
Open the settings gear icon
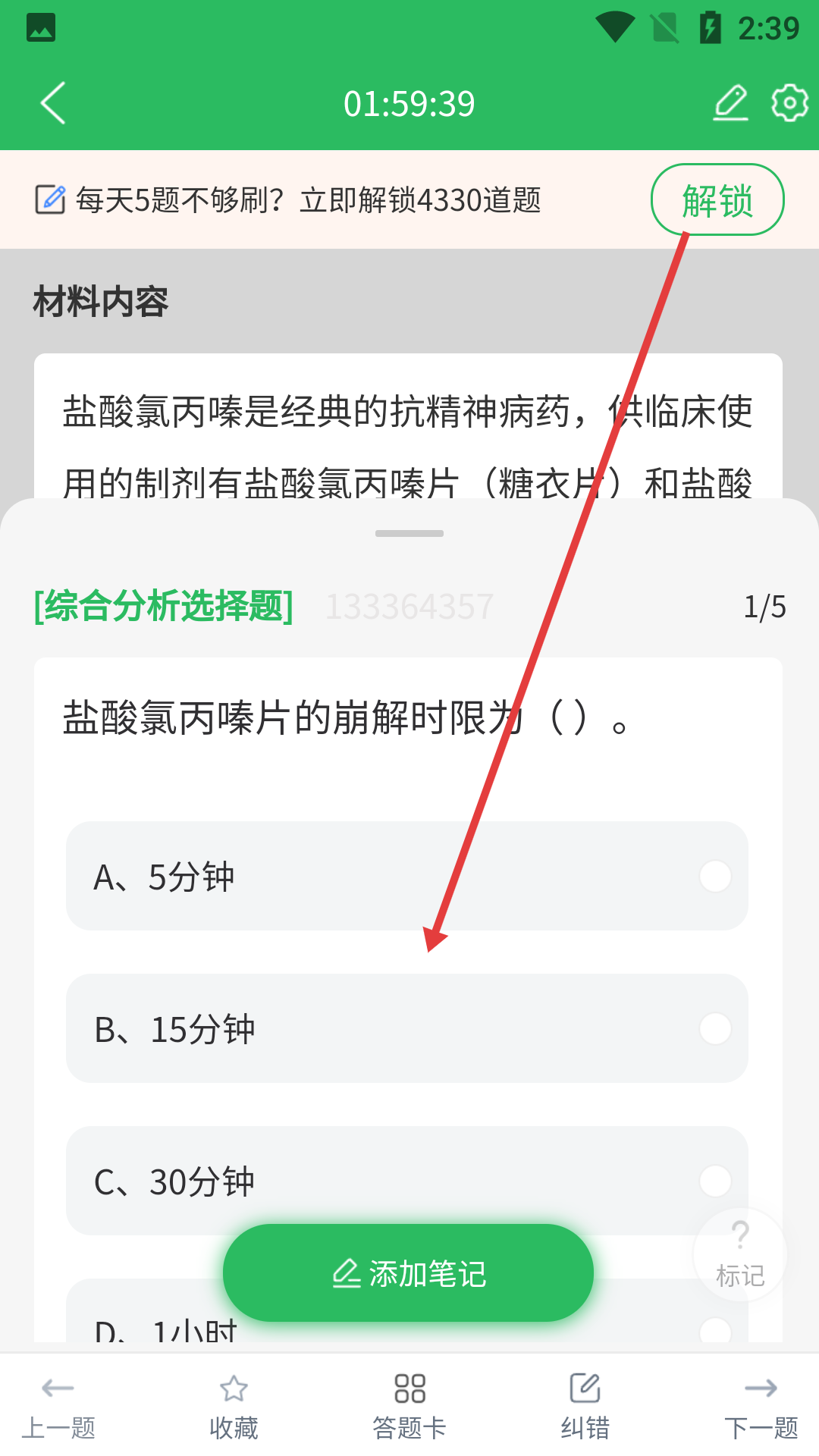tap(789, 103)
